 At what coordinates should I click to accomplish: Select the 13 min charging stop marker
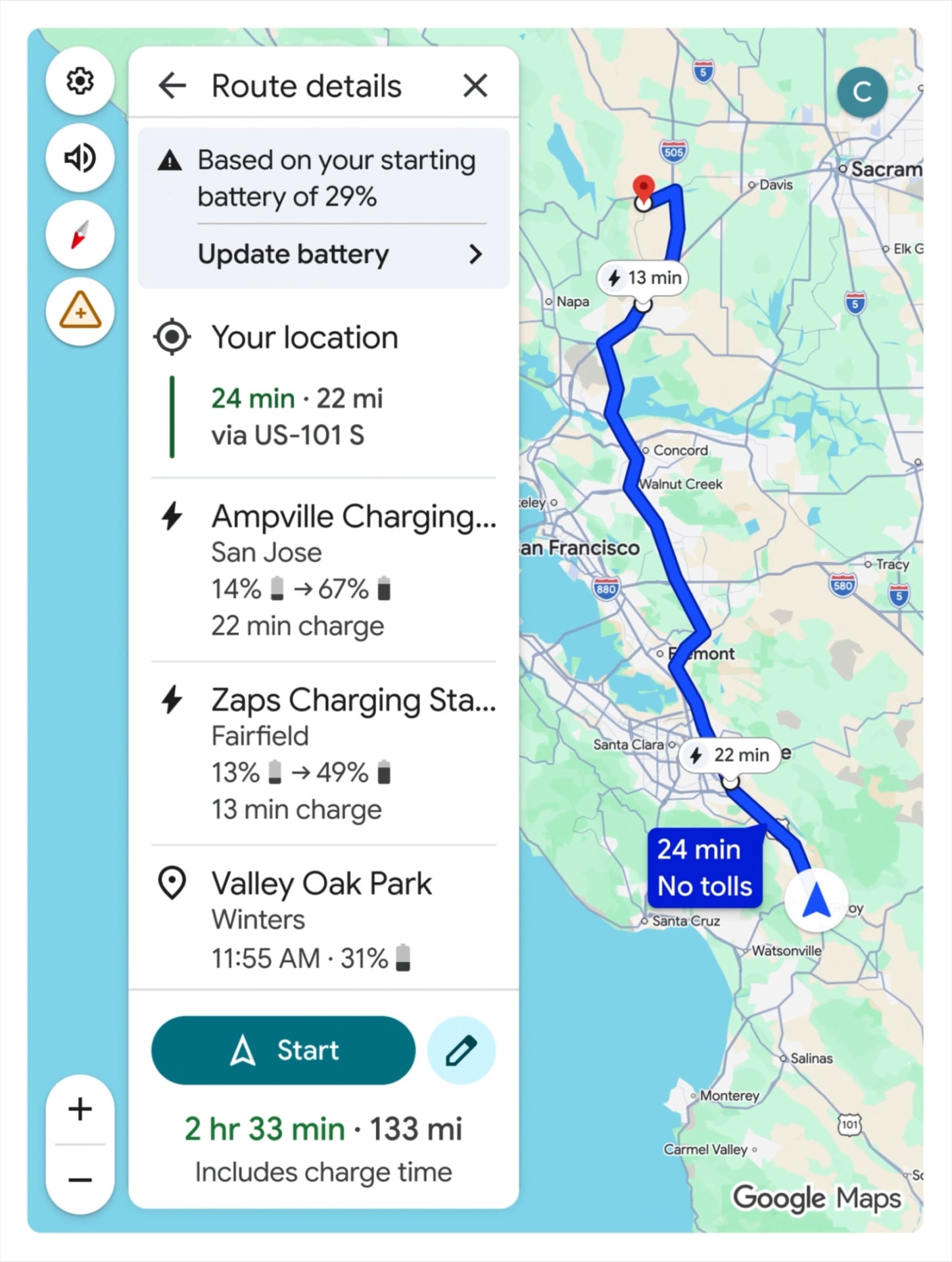(643, 278)
